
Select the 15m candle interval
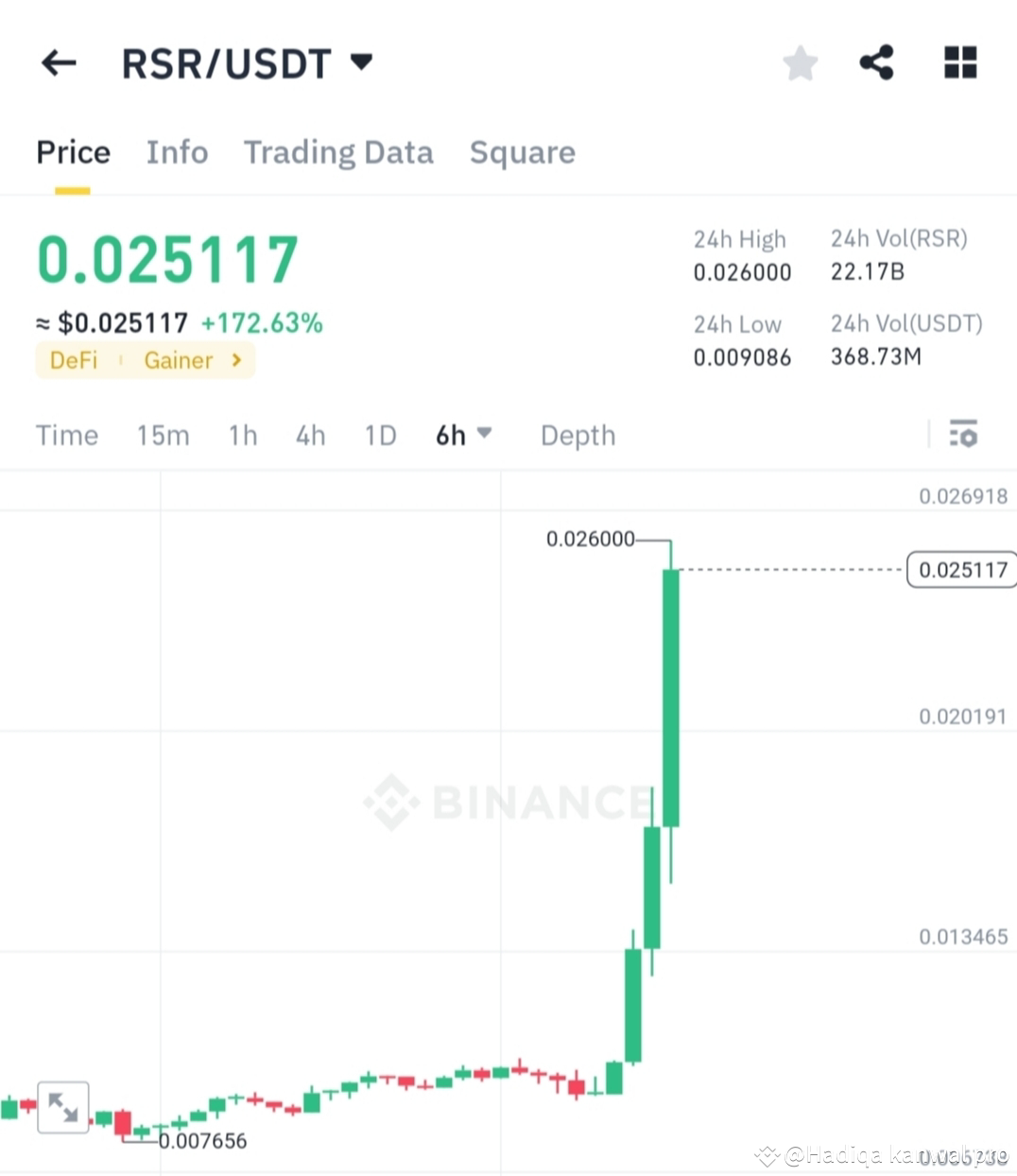pos(163,435)
